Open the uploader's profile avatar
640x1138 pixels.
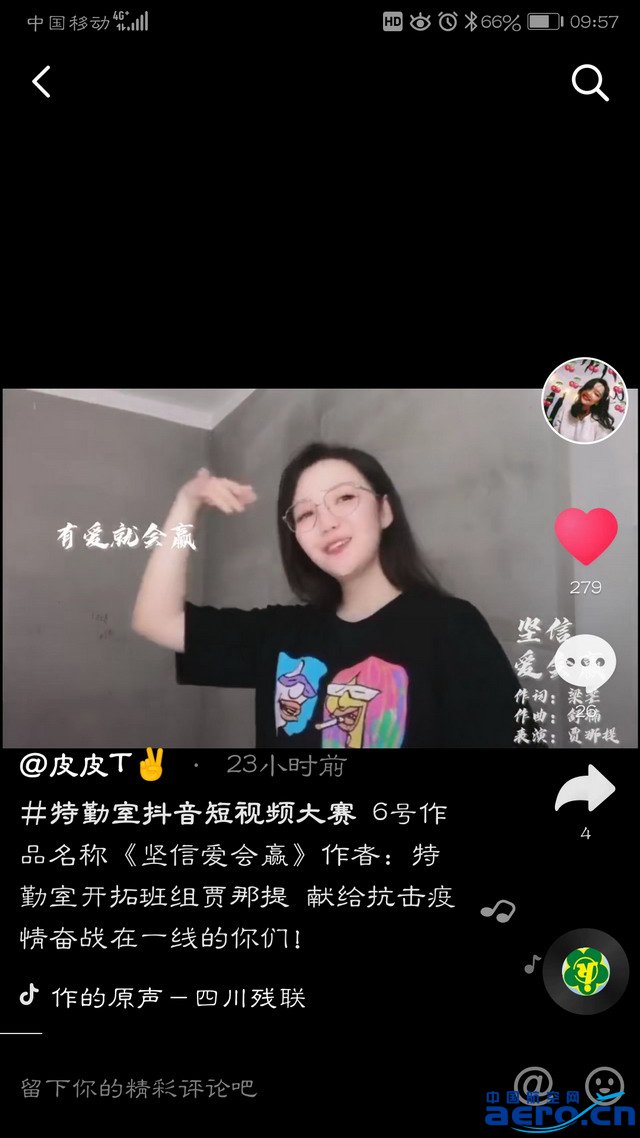[585, 400]
